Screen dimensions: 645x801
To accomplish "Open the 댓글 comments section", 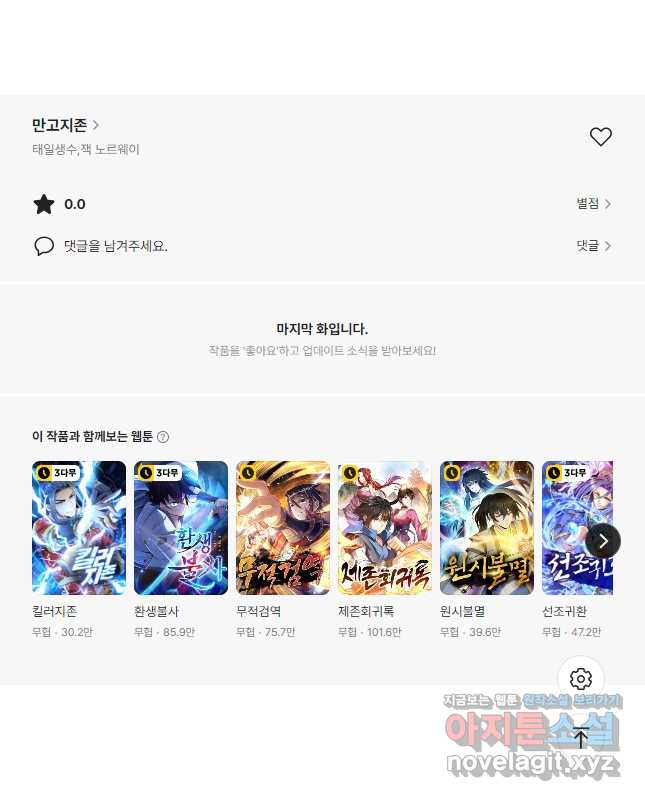I will coord(593,245).
